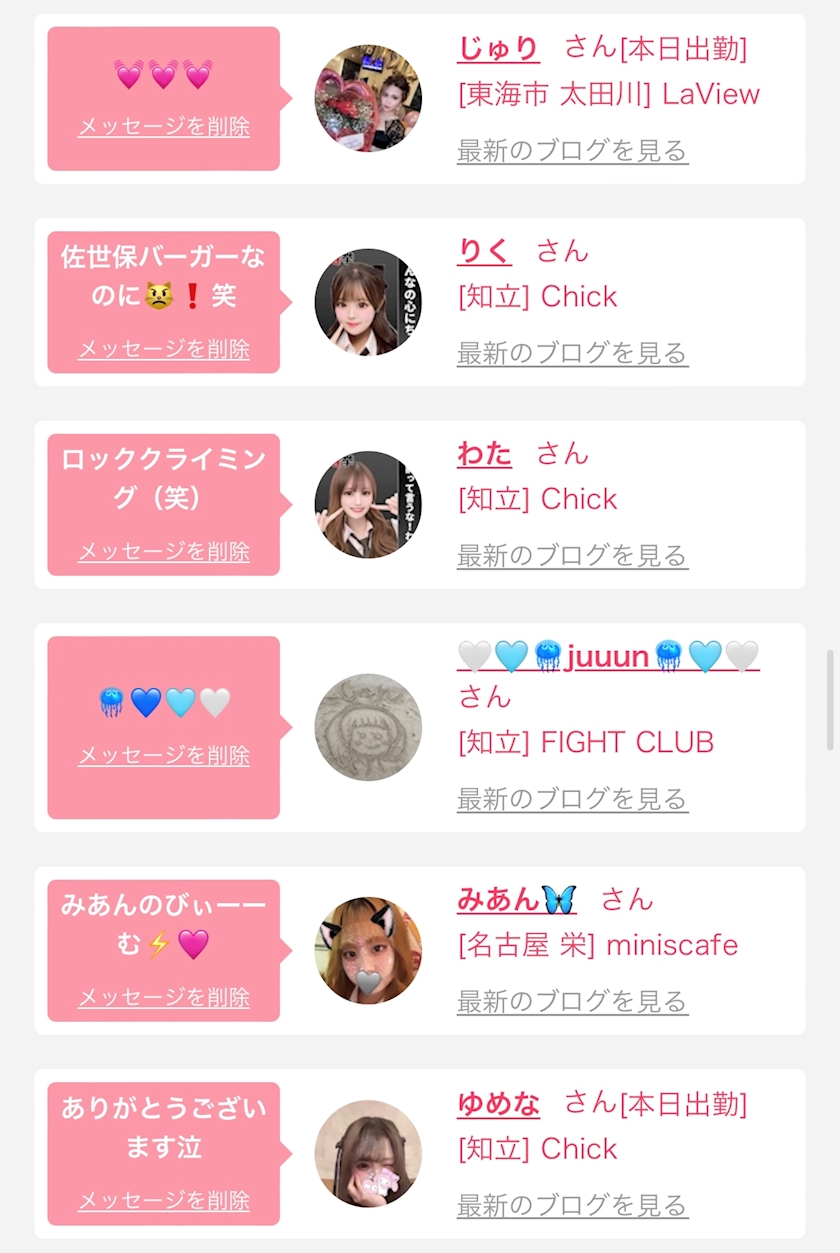
Task: Tap じゅり's round profile photo
Action: coord(368,98)
